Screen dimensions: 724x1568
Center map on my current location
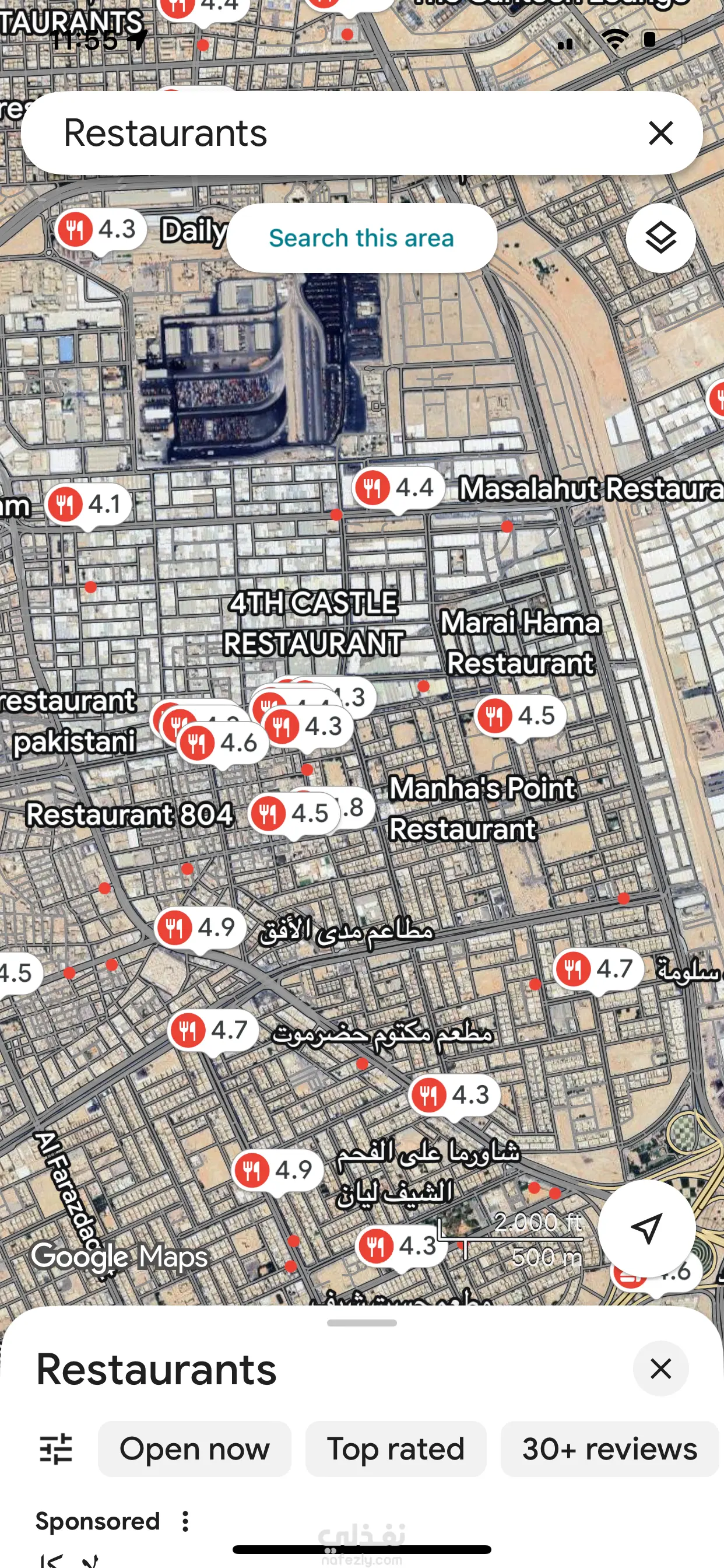tap(646, 1228)
